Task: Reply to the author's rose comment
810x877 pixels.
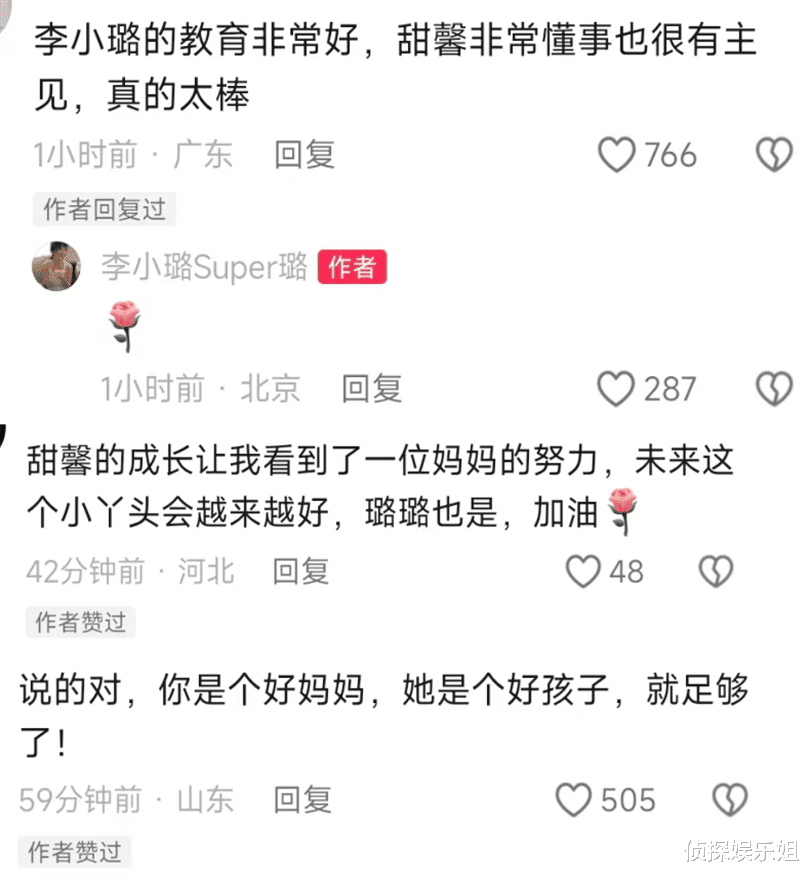Action: point(371,390)
